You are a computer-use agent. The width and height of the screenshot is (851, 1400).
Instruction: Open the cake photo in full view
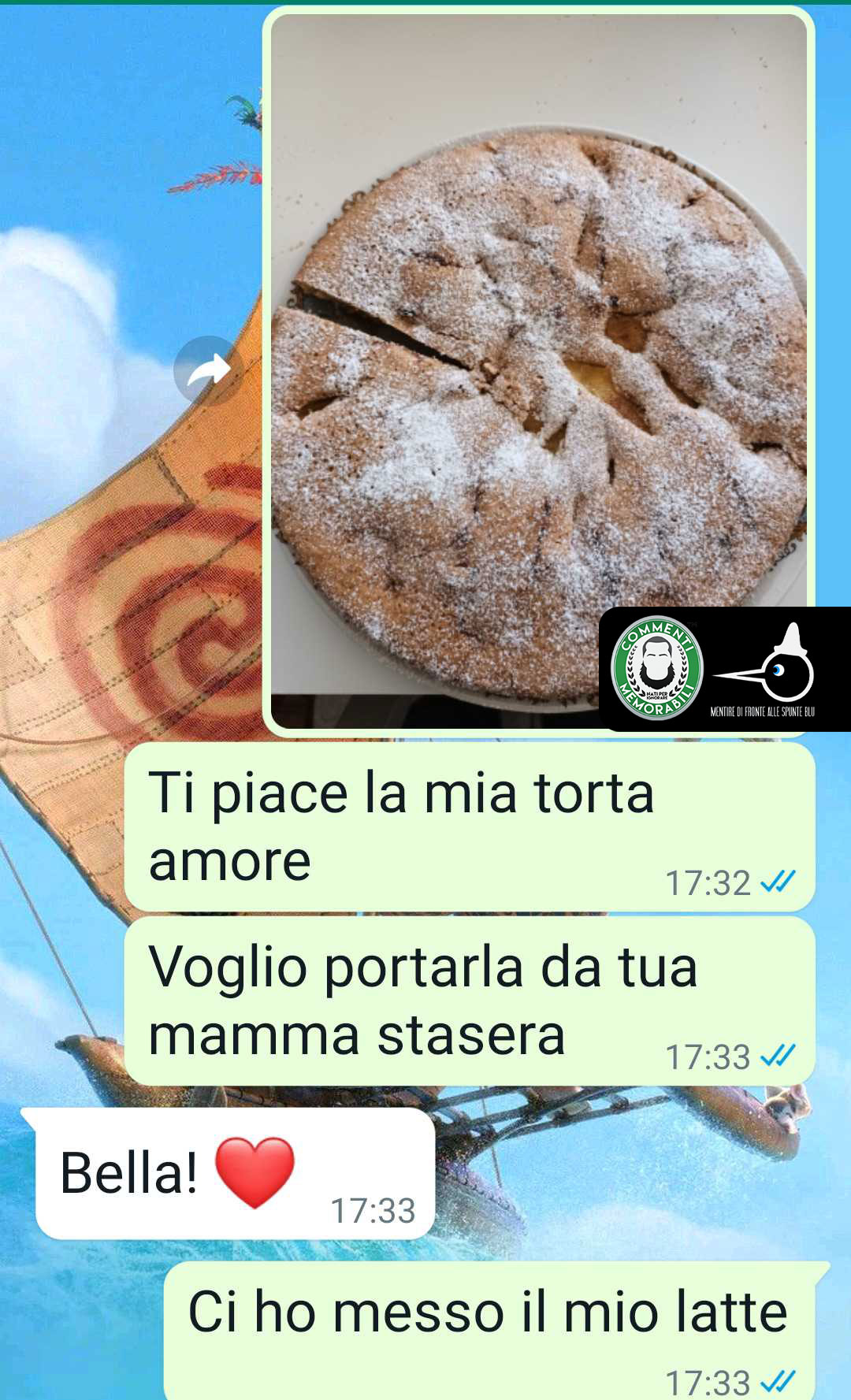pyautogui.click(x=538, y=370)
